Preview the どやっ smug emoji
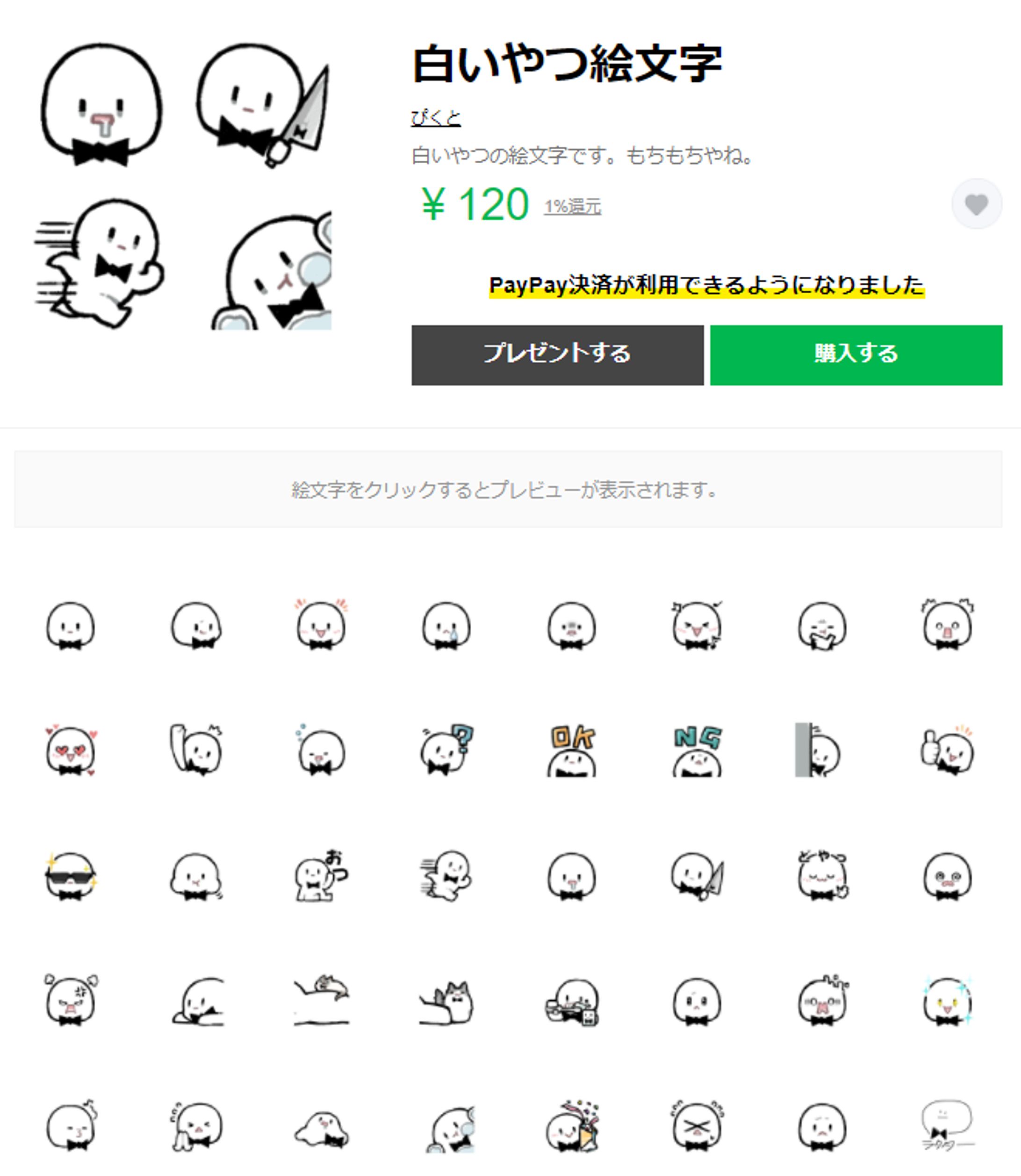Image resolution: width=1021 pixels, height=1176 pixels. pos(822,876)
